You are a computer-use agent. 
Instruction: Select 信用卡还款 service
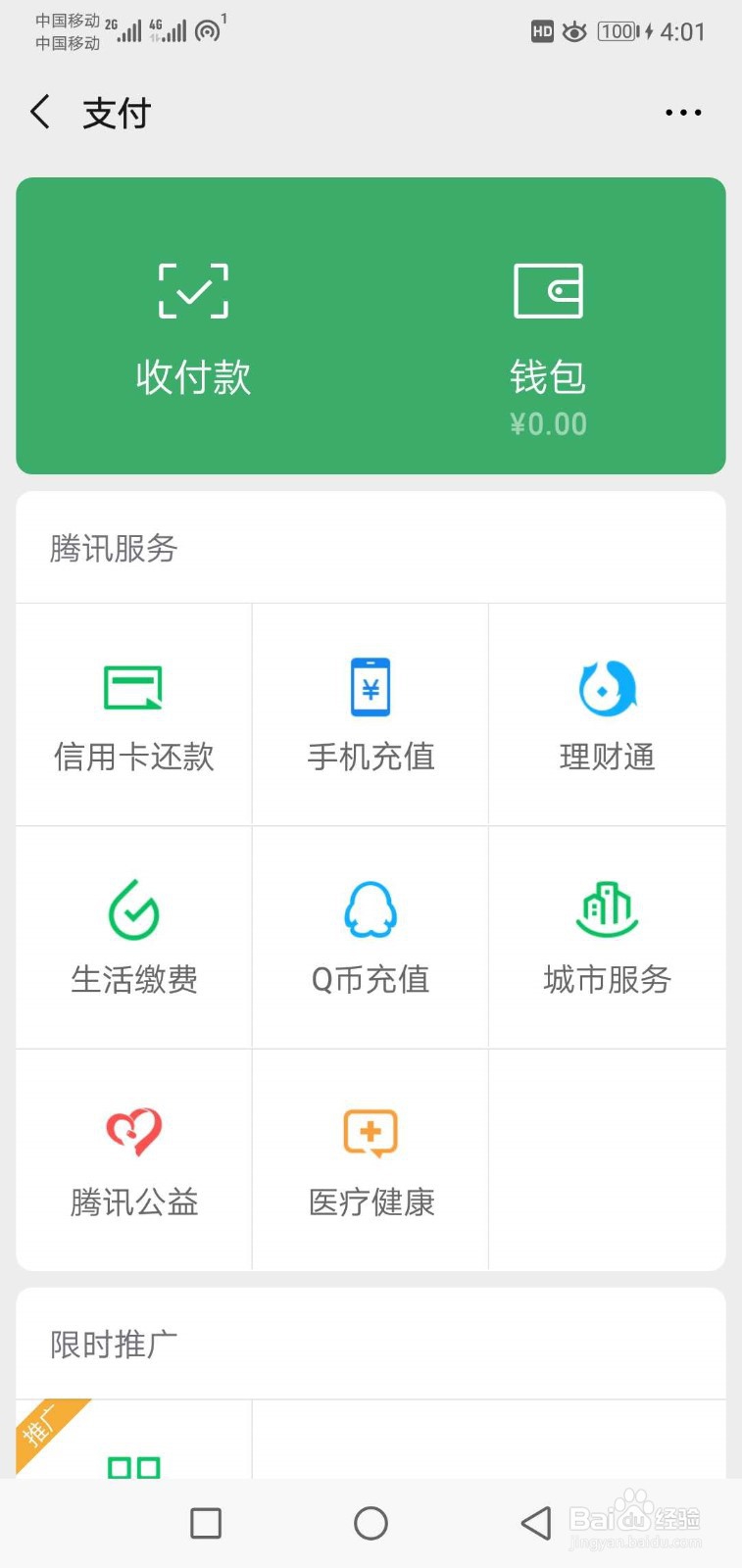(x=134, y=714)
